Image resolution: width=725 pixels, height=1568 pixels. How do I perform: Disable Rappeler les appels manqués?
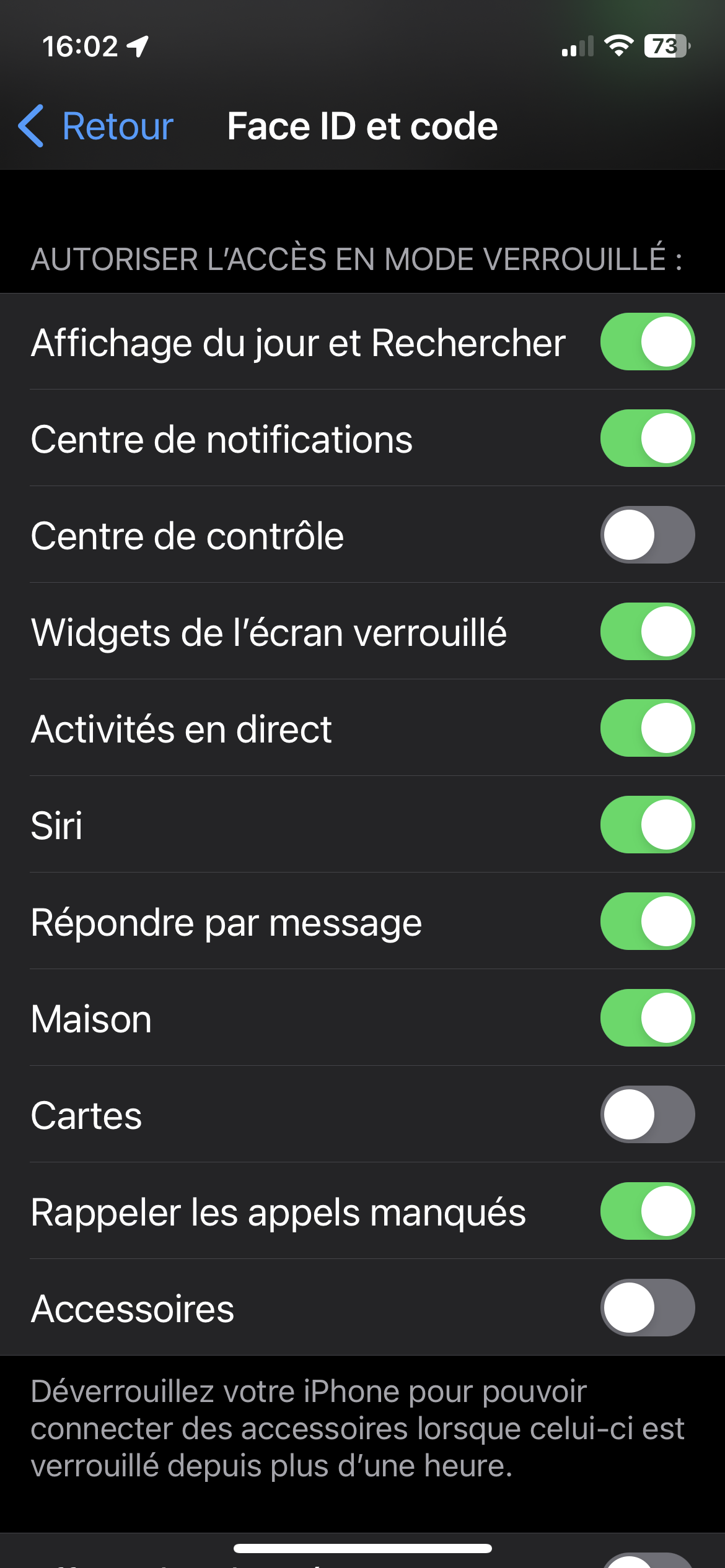[x=647, y=1211]
